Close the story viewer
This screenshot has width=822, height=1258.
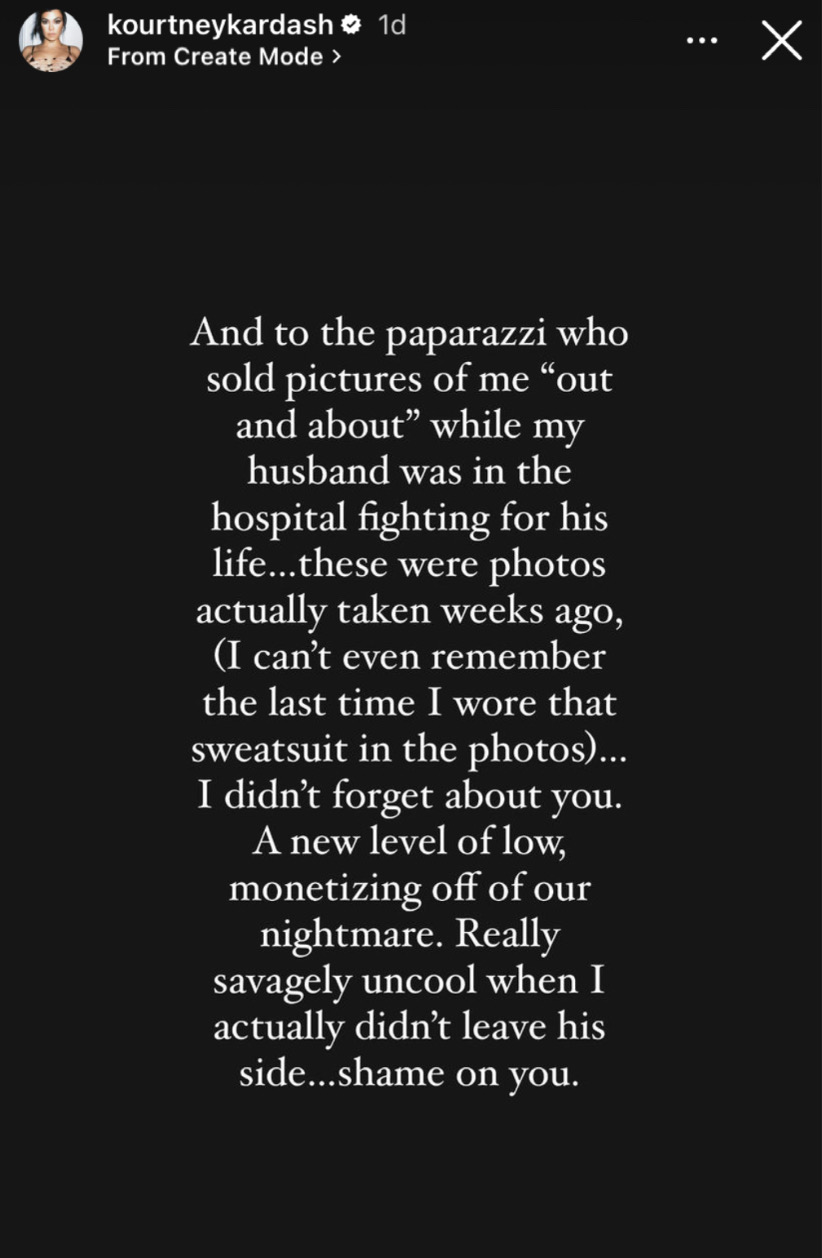(x=781, y=40)
